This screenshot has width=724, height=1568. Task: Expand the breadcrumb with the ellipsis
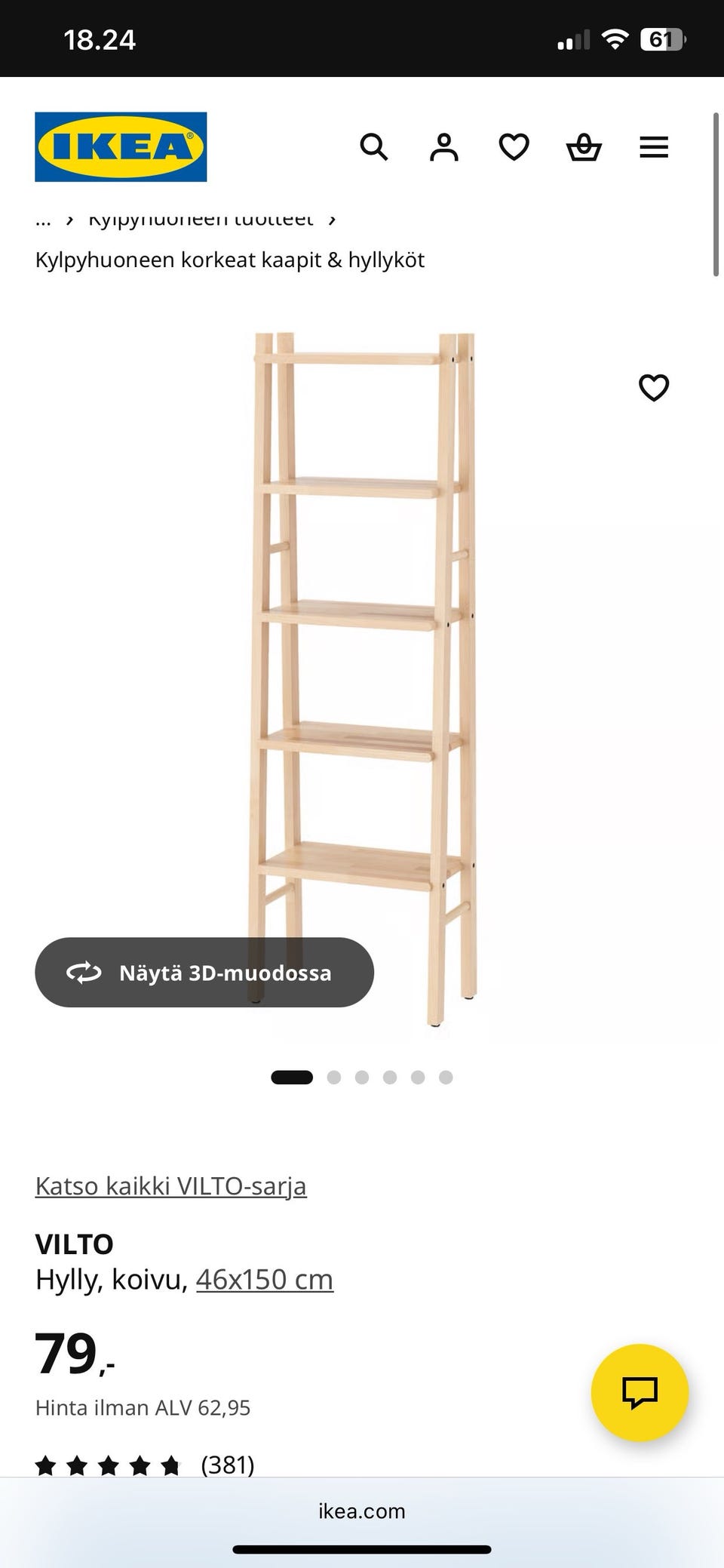[x=43, y=219]
